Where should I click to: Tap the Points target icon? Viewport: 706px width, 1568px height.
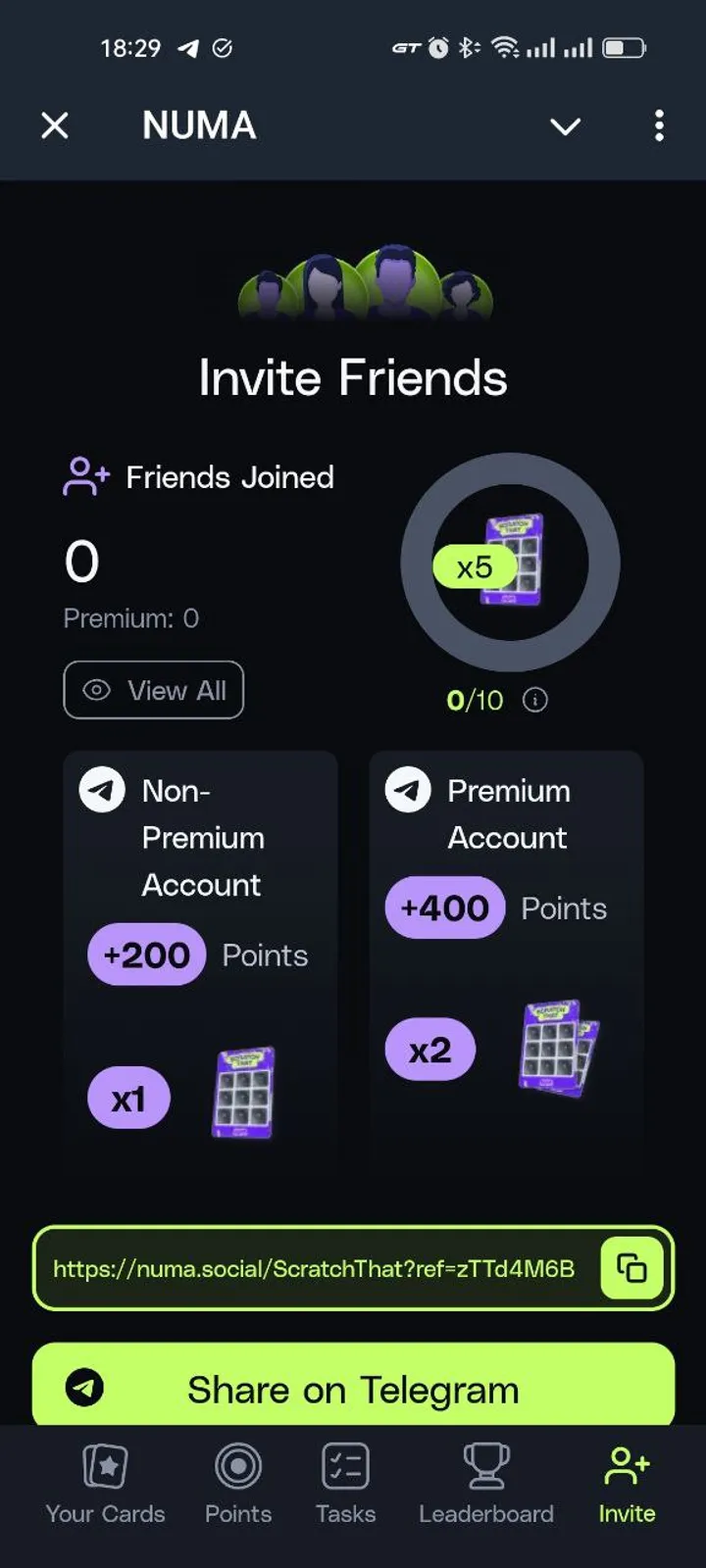(237, 1467)
